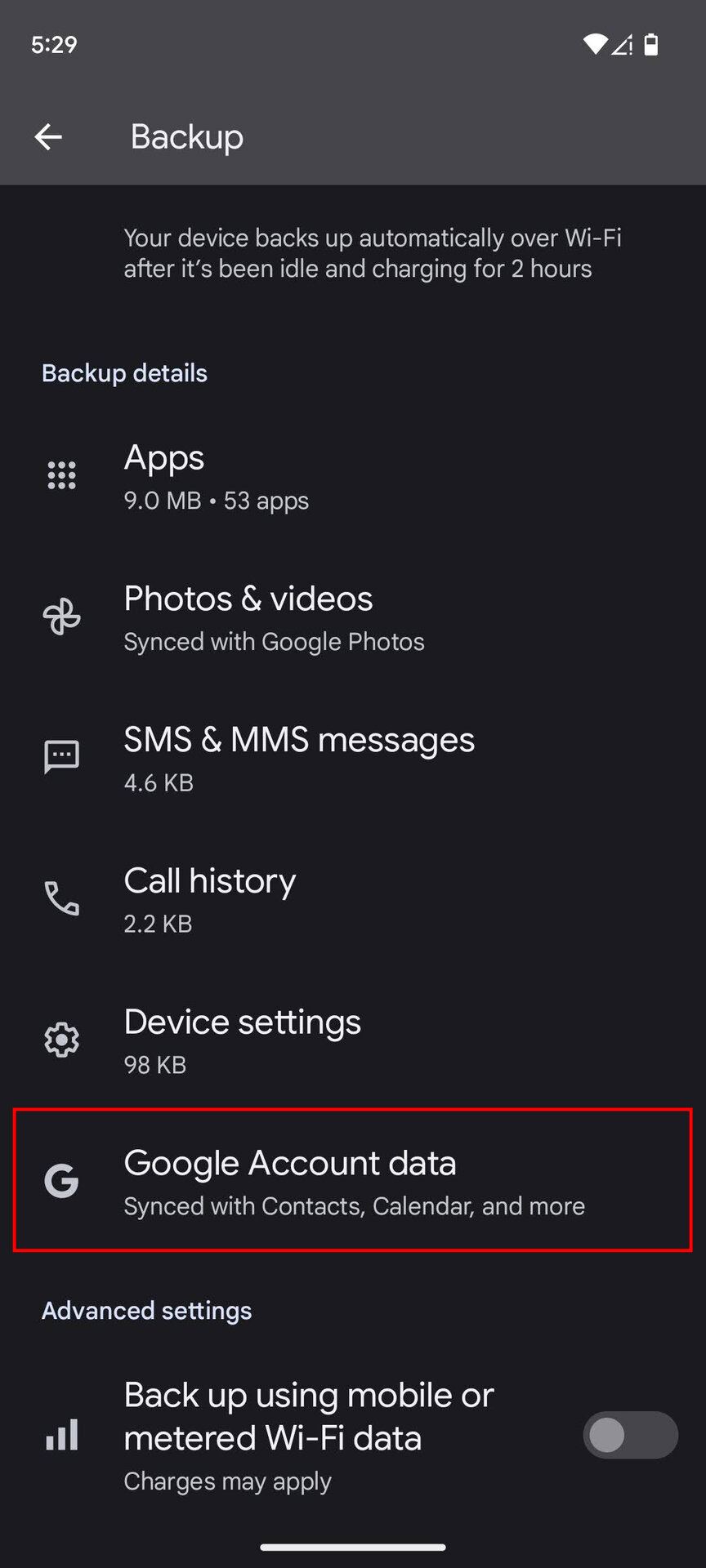Open Call history backup details
706x1568 pixels.
coord(351,900)
